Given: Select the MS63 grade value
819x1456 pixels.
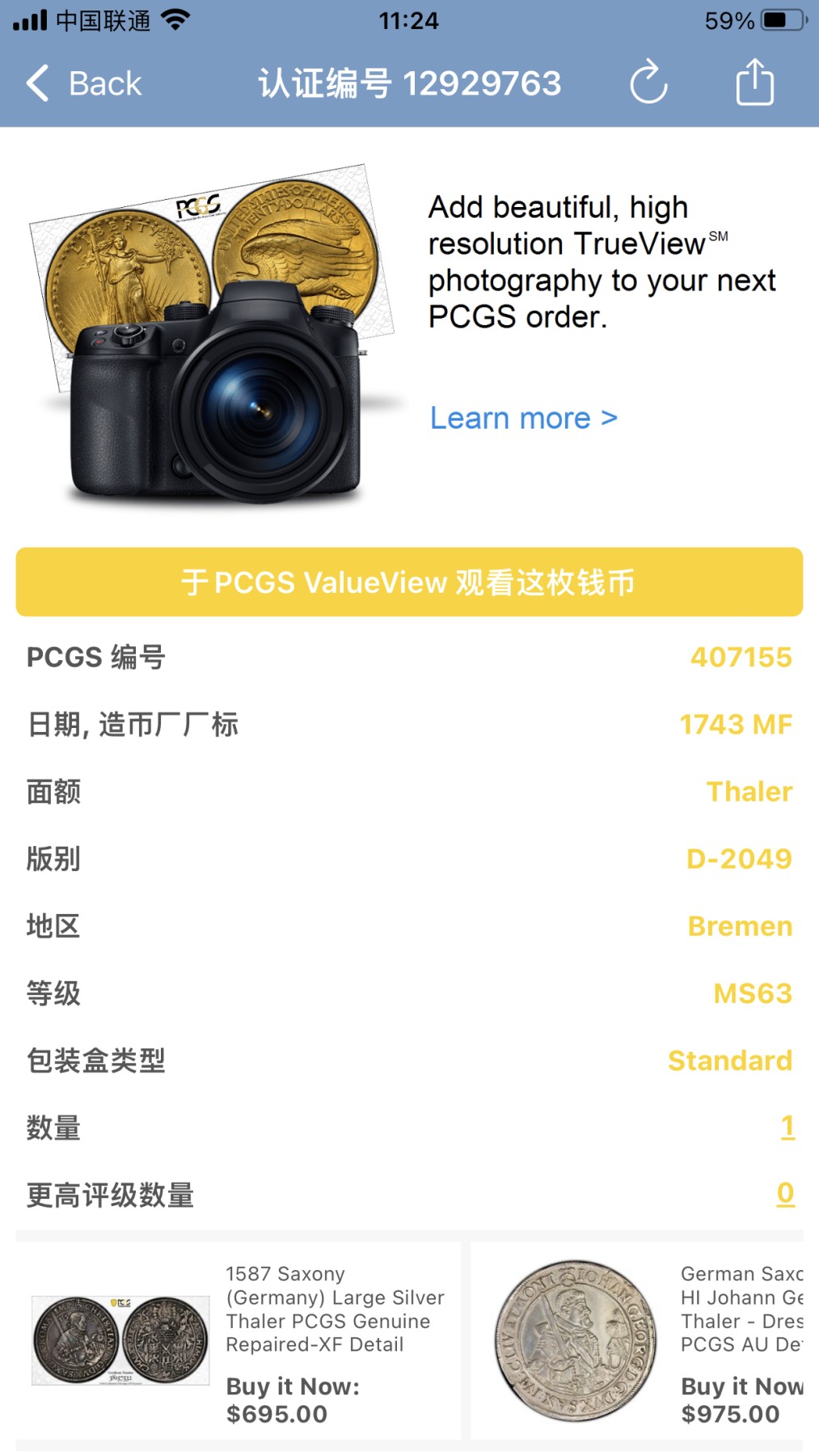Looking at the screenshot, I should (754, 993).
